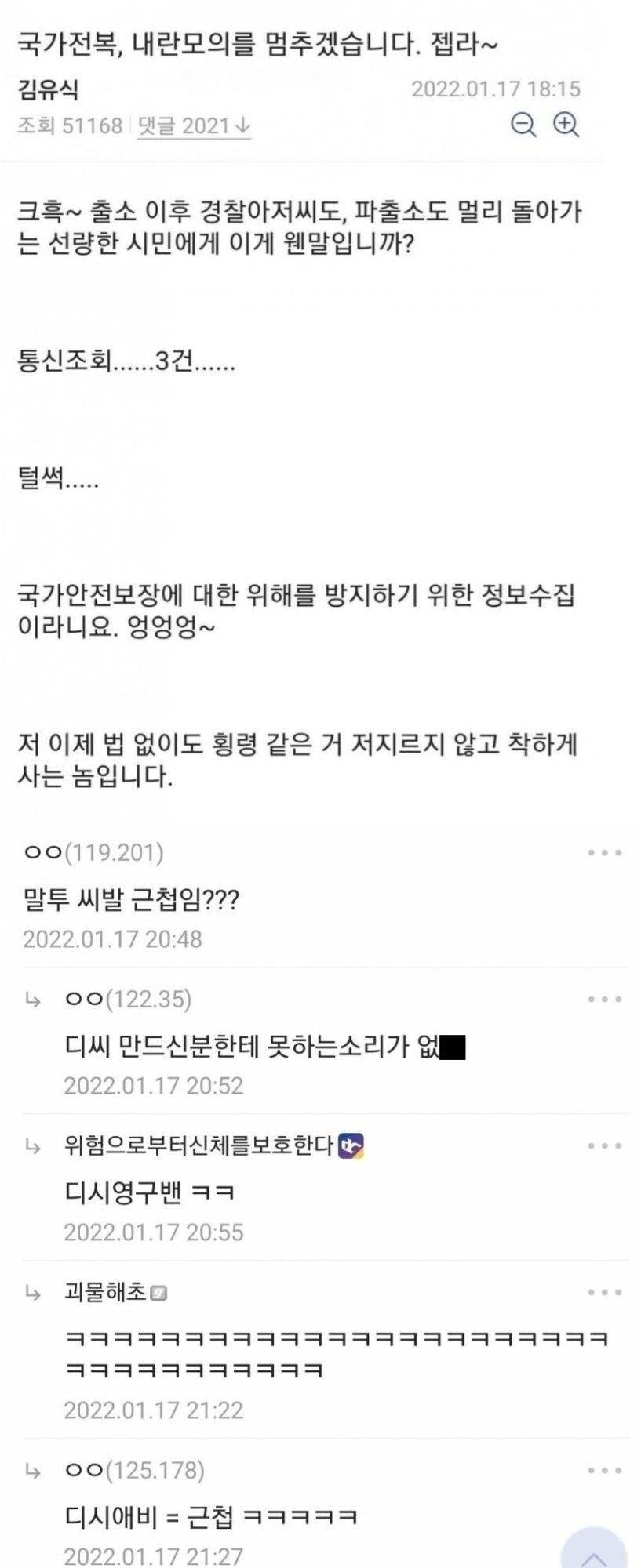Open options for the ㅇㅇ(122.35) reply

604,1000
